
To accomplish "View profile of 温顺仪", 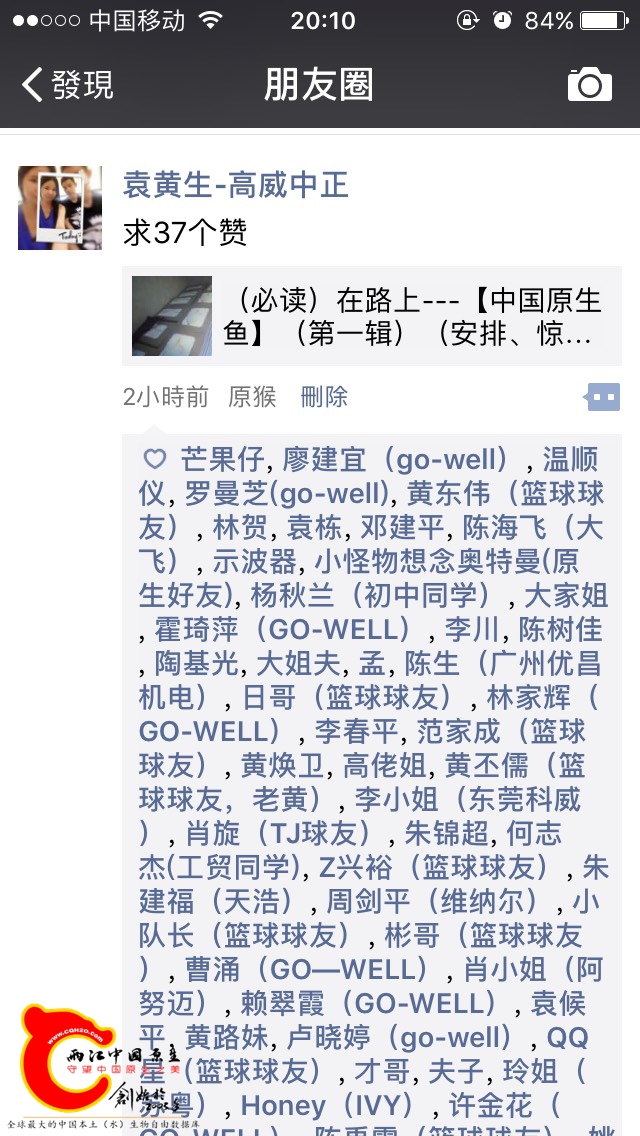I will pos(570,460).
